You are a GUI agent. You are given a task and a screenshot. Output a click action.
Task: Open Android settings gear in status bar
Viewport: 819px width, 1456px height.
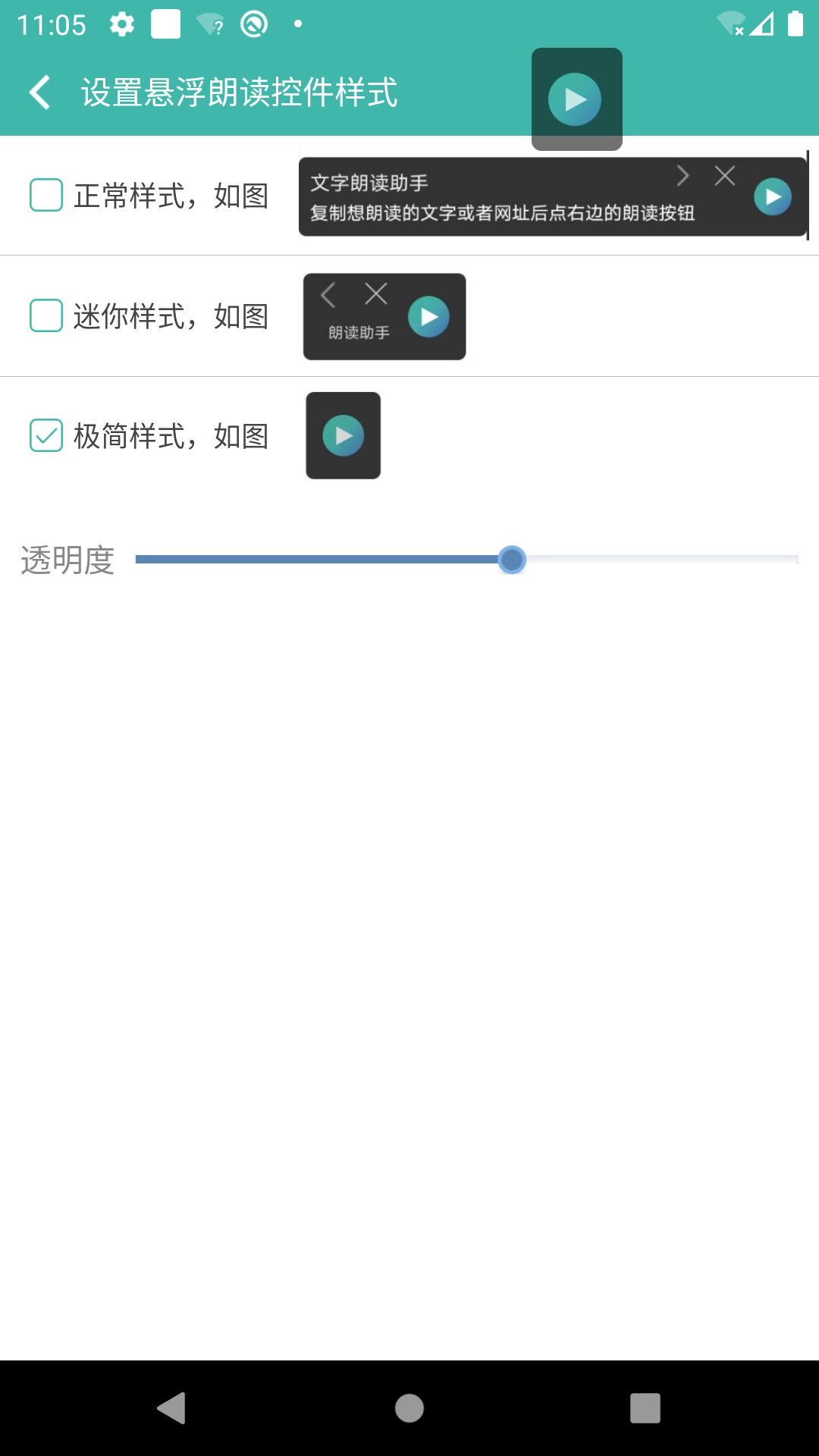[x=121, y=23]
